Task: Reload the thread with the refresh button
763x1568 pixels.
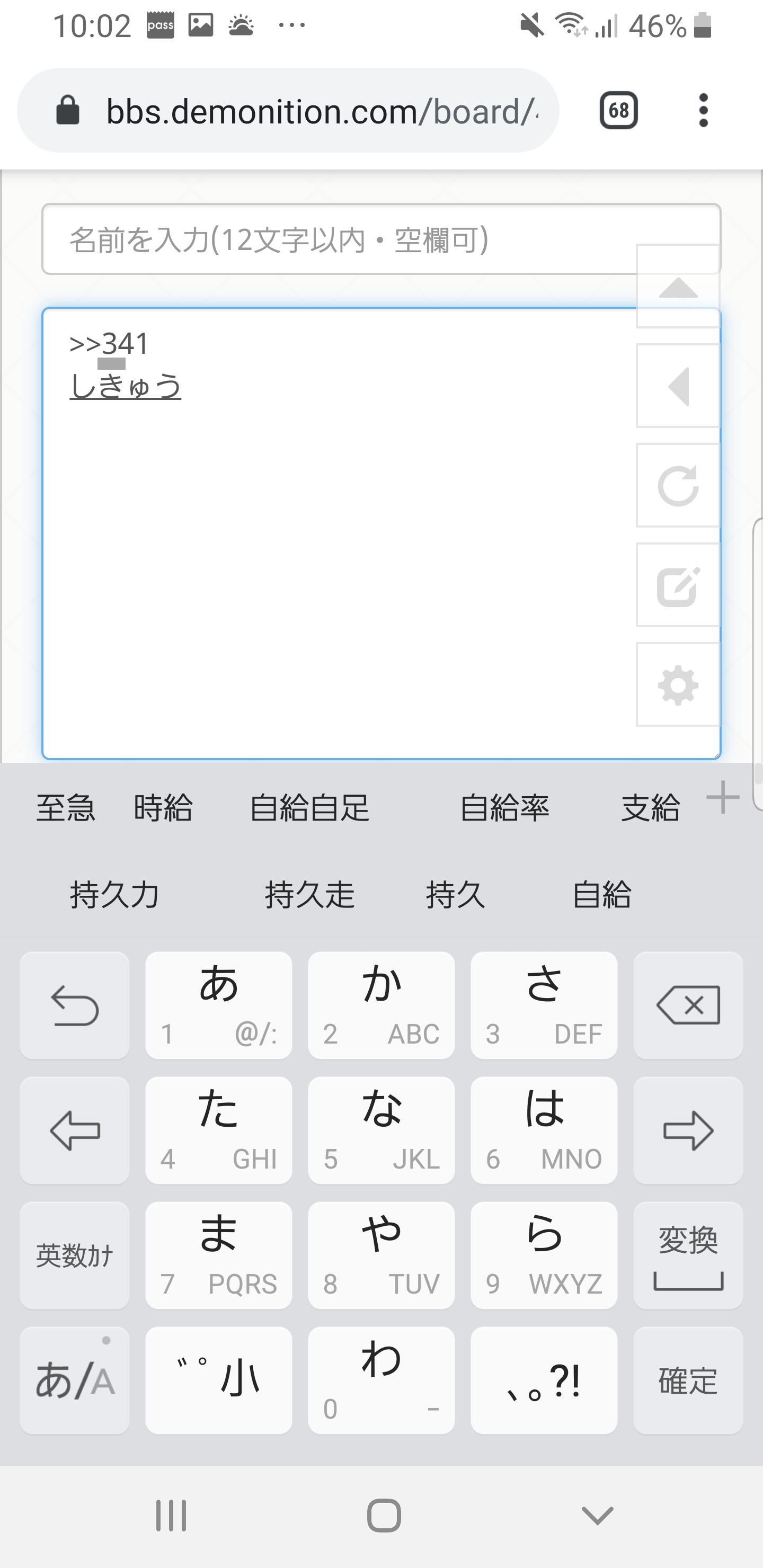Action: (x=678, y=486)
